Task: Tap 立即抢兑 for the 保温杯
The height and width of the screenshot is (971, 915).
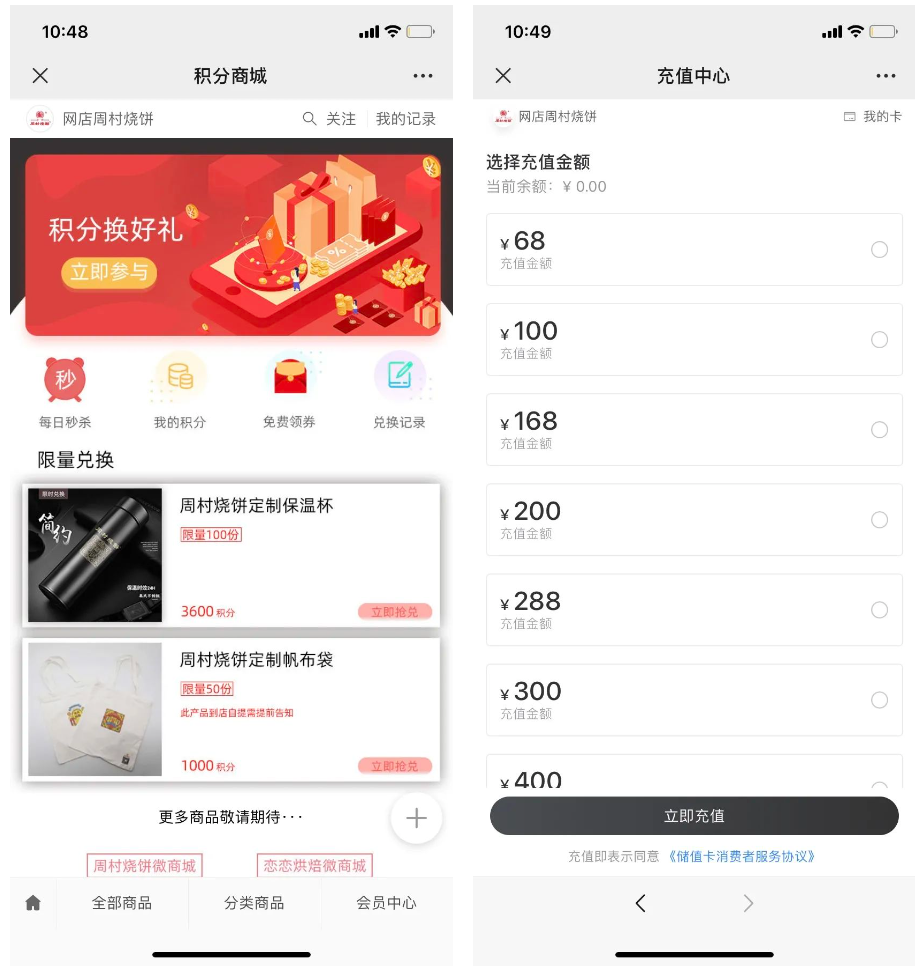Action: [394, 612]
